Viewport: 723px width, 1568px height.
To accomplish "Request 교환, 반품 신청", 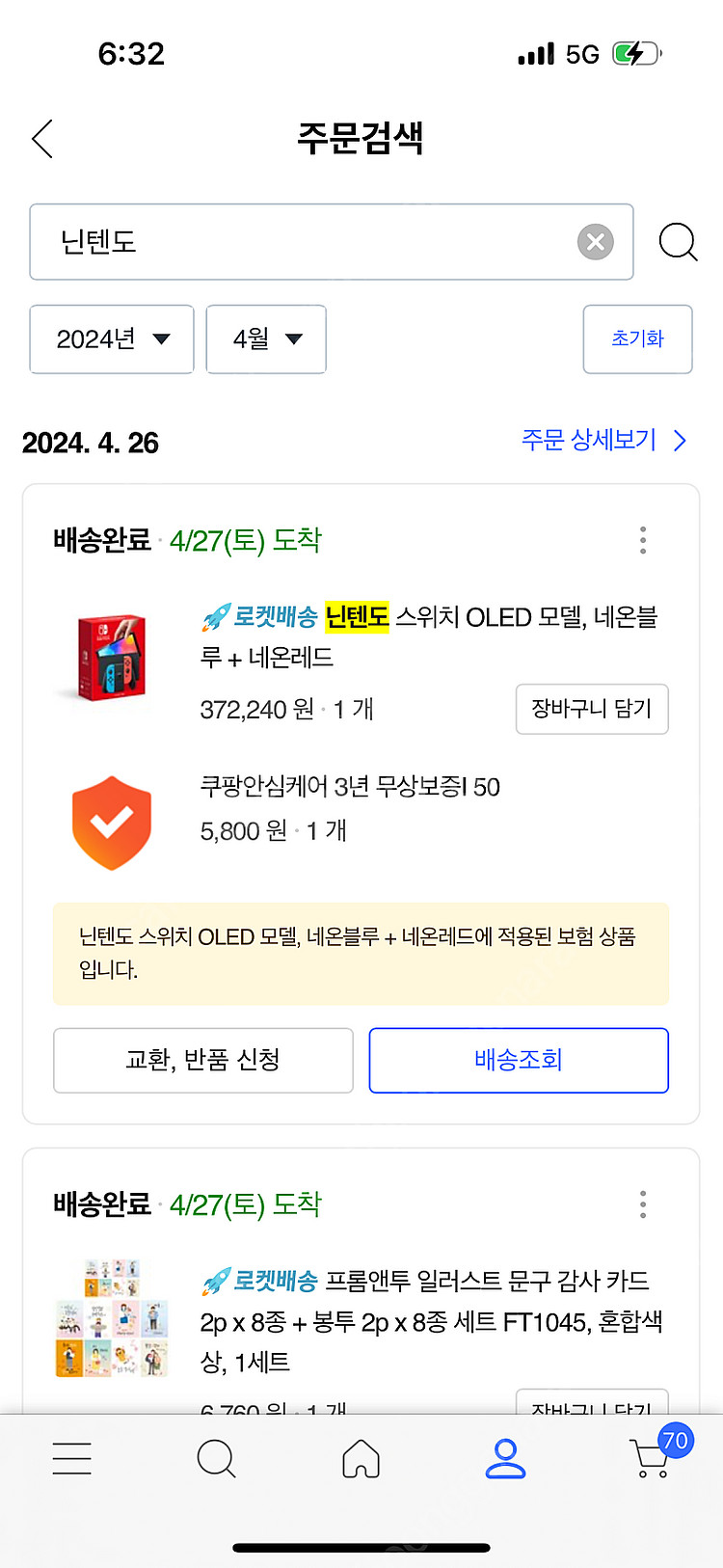I will tap(203, 1060).
